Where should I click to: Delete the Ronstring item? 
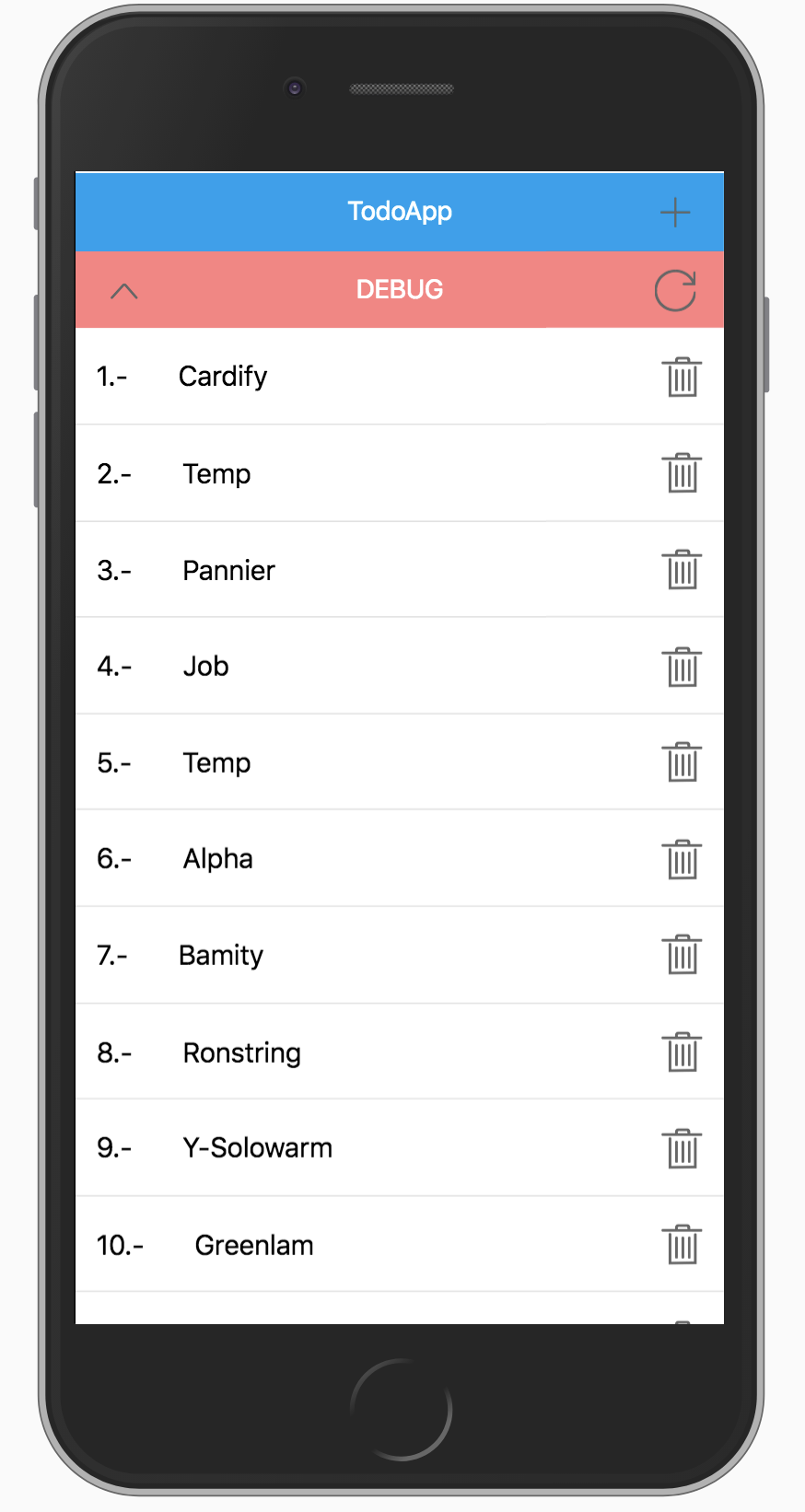tap(682, 1052)
